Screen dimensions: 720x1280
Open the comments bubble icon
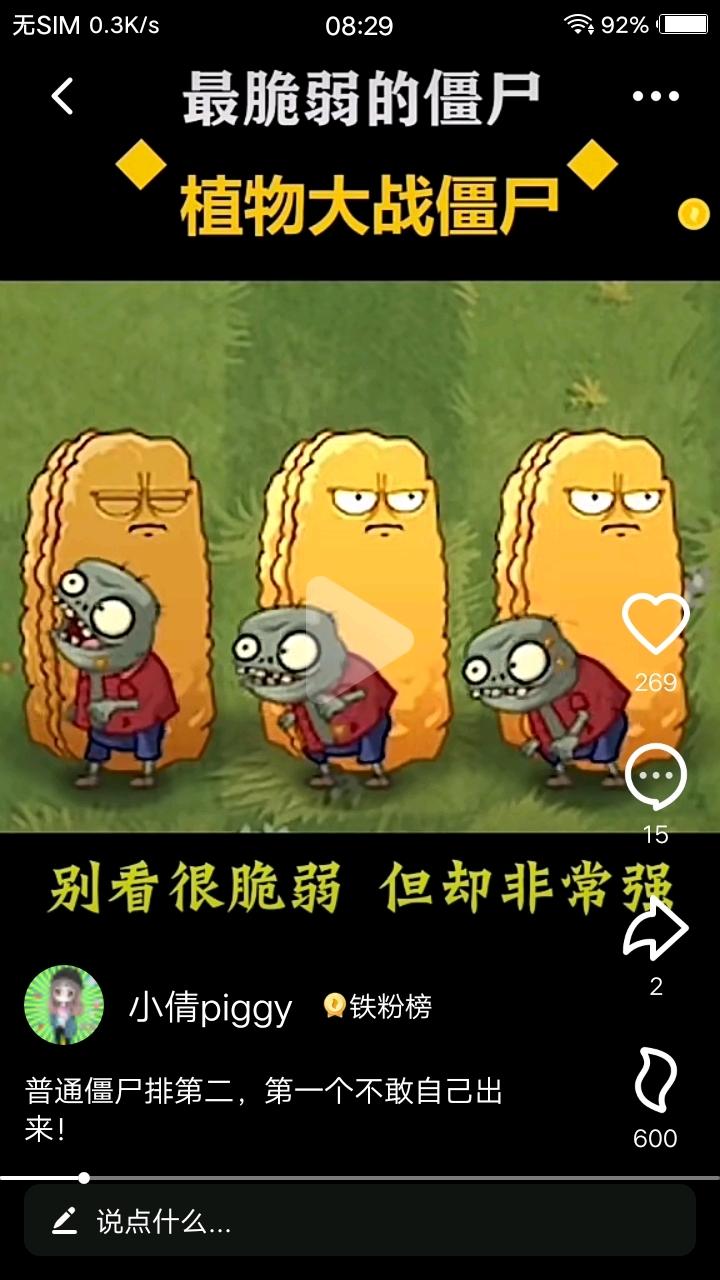coord(656,778)
